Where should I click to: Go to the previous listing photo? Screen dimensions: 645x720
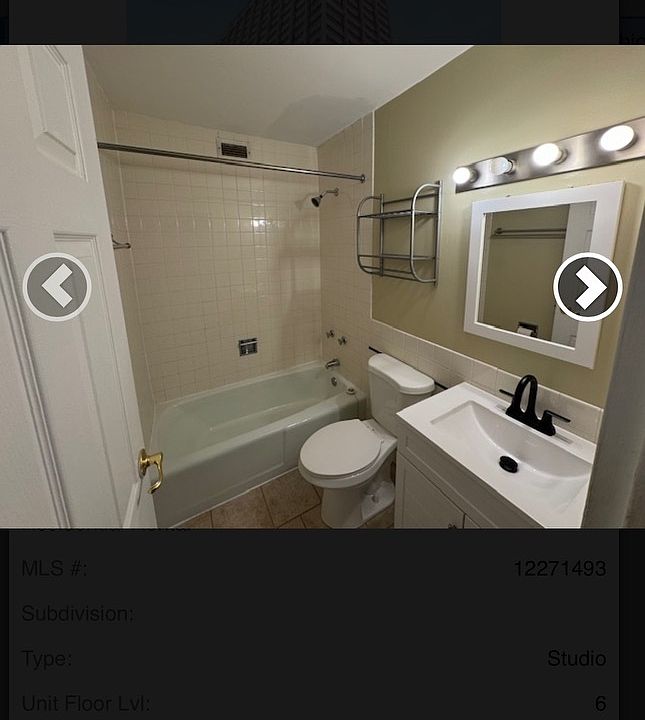(x=57, y=287)
